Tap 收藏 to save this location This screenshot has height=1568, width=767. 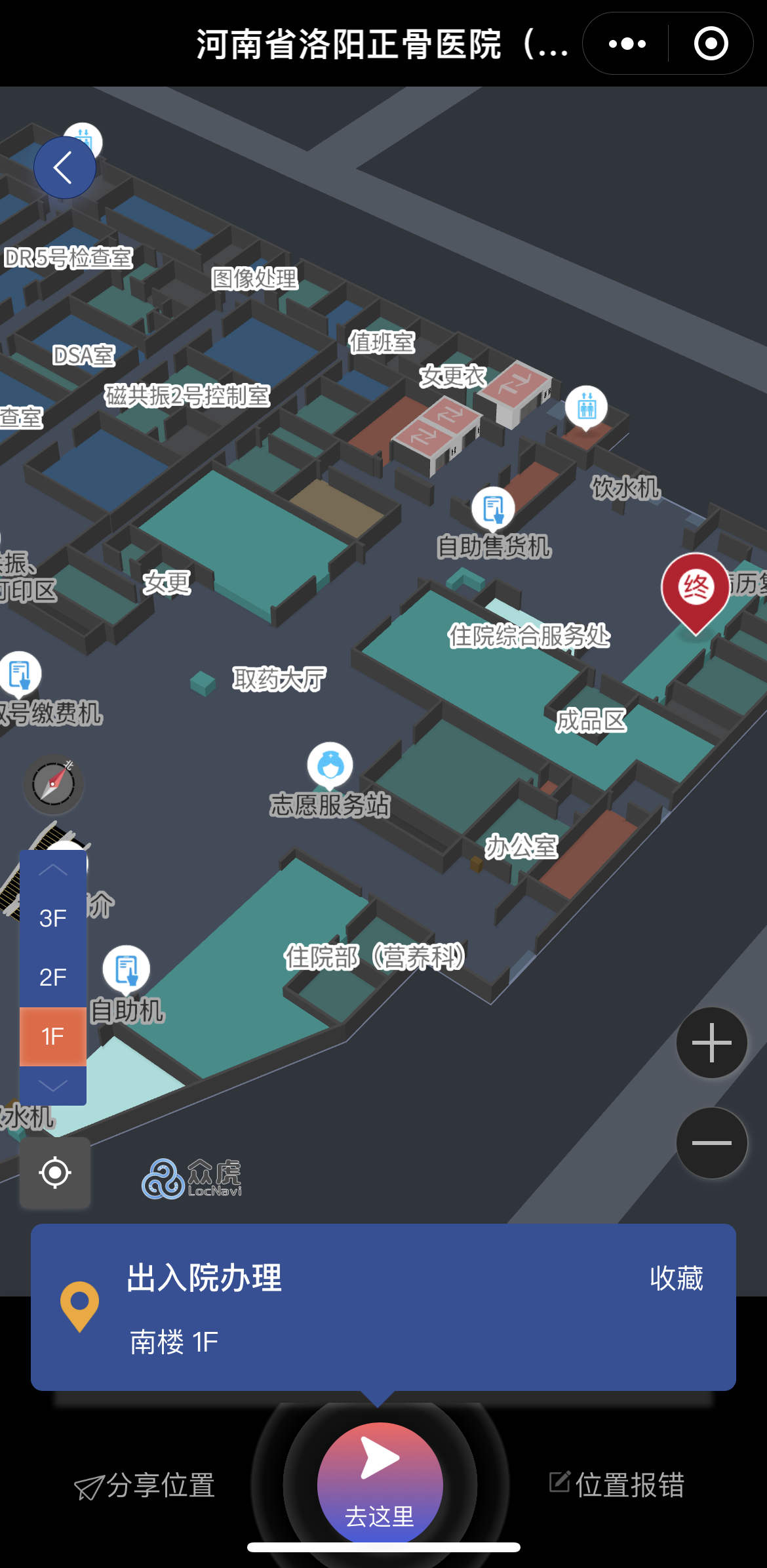(x=677, y=1279)
